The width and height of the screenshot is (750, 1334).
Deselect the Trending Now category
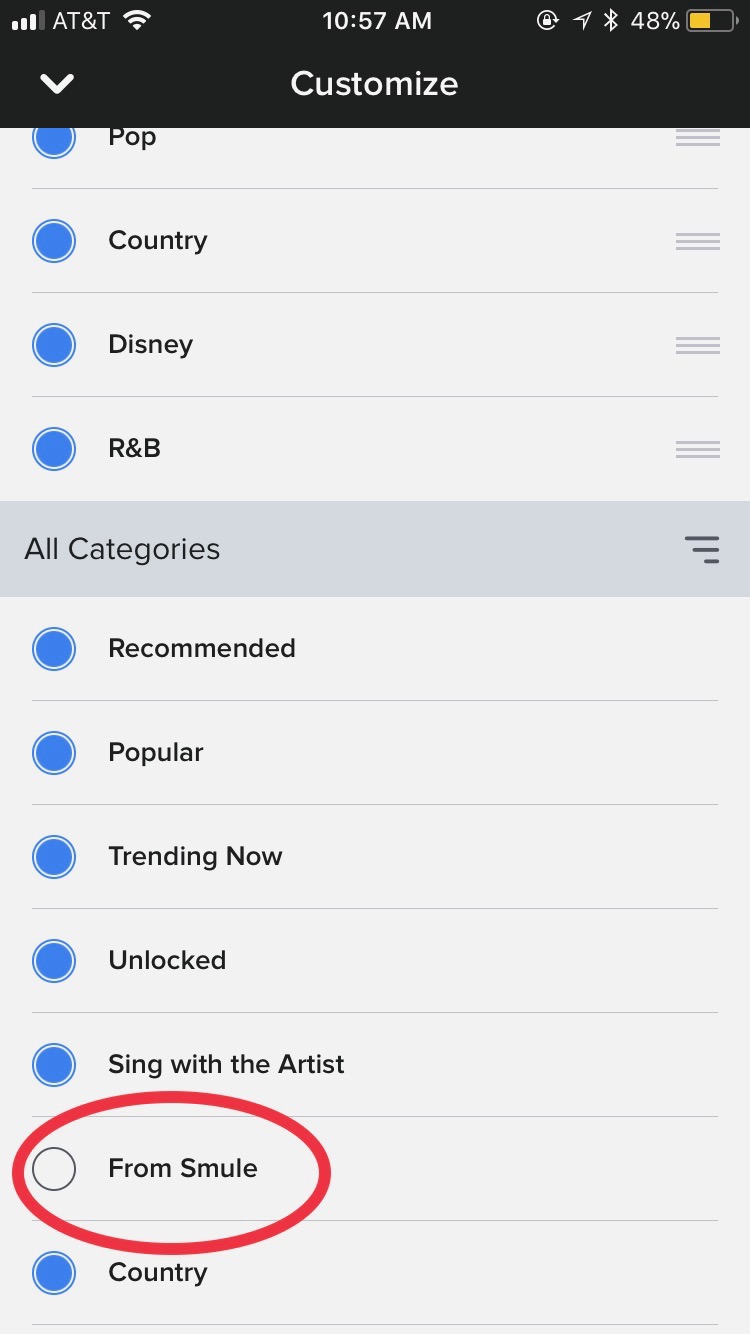[54, 856]
